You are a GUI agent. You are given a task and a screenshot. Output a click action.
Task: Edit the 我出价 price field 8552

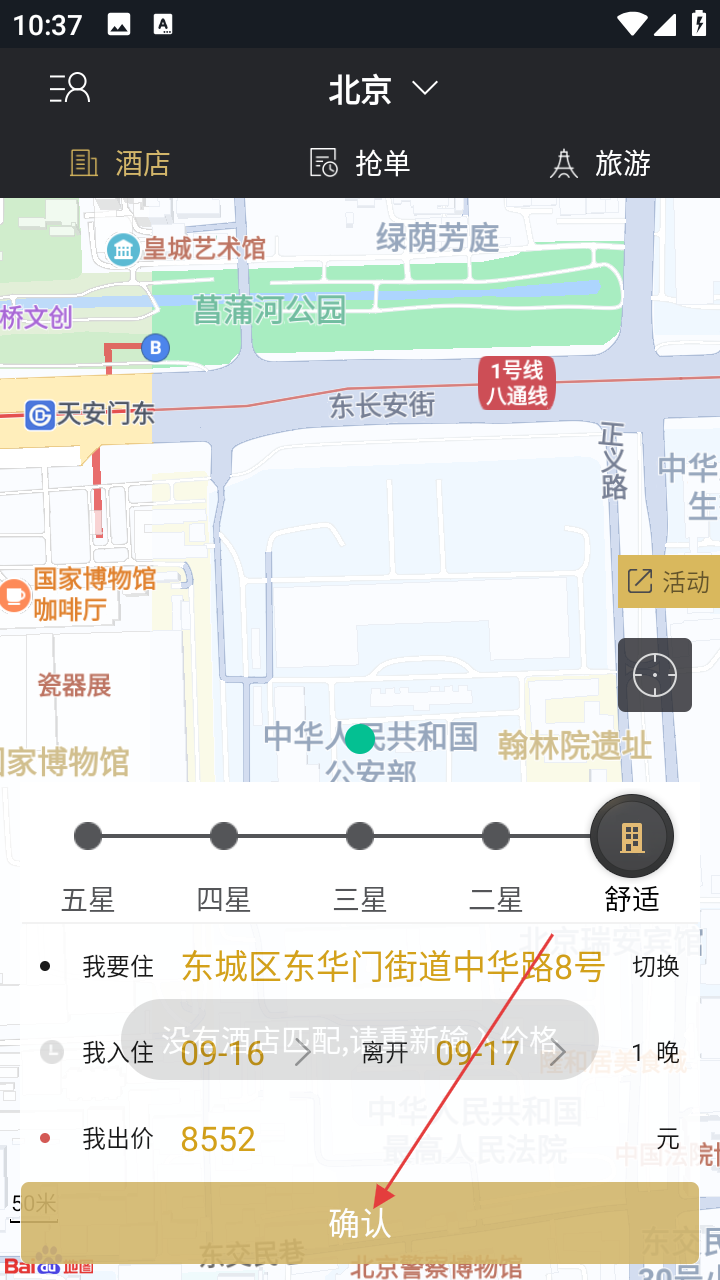pyautogui.click(x=218, y=1139)
